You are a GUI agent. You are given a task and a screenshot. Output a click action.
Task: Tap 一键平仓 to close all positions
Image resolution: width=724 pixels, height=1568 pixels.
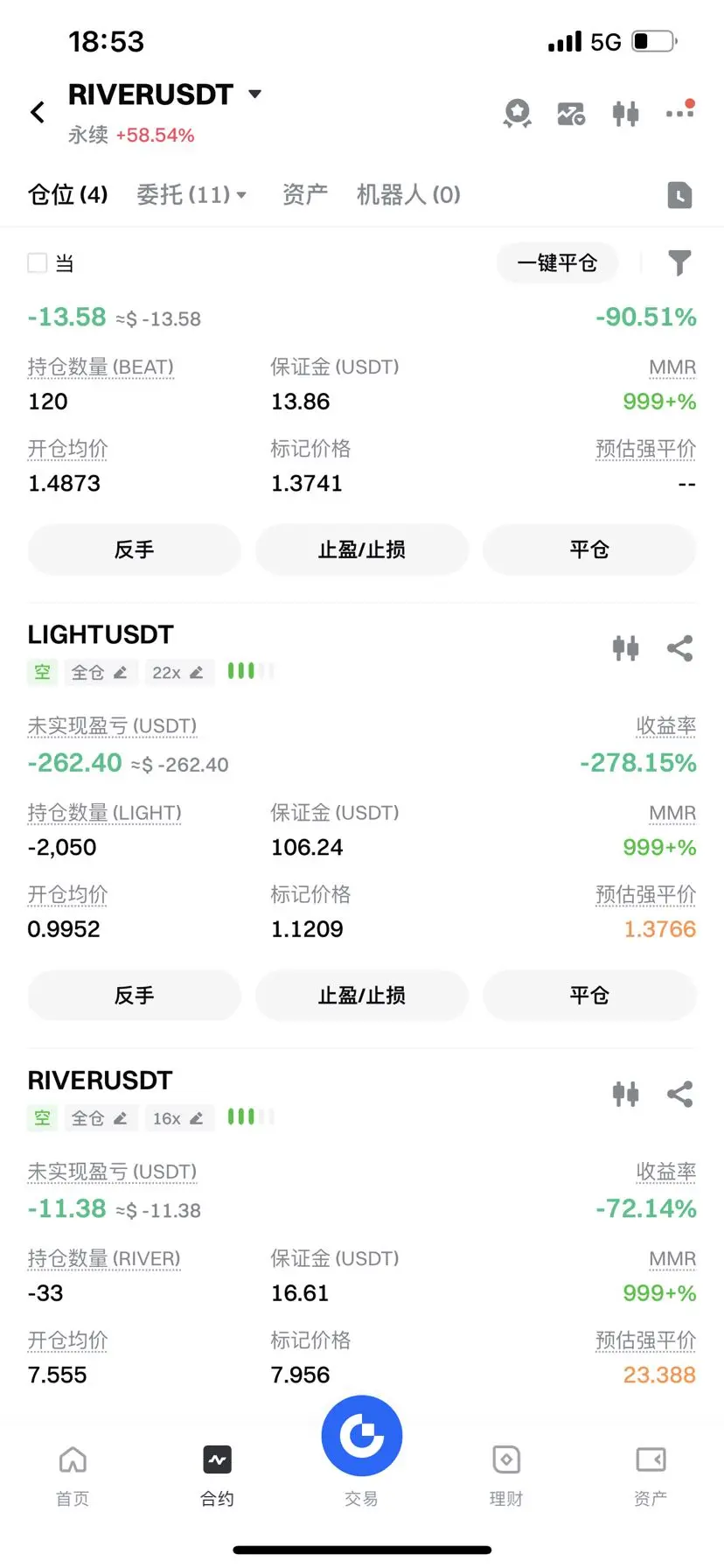click(557, 262)
